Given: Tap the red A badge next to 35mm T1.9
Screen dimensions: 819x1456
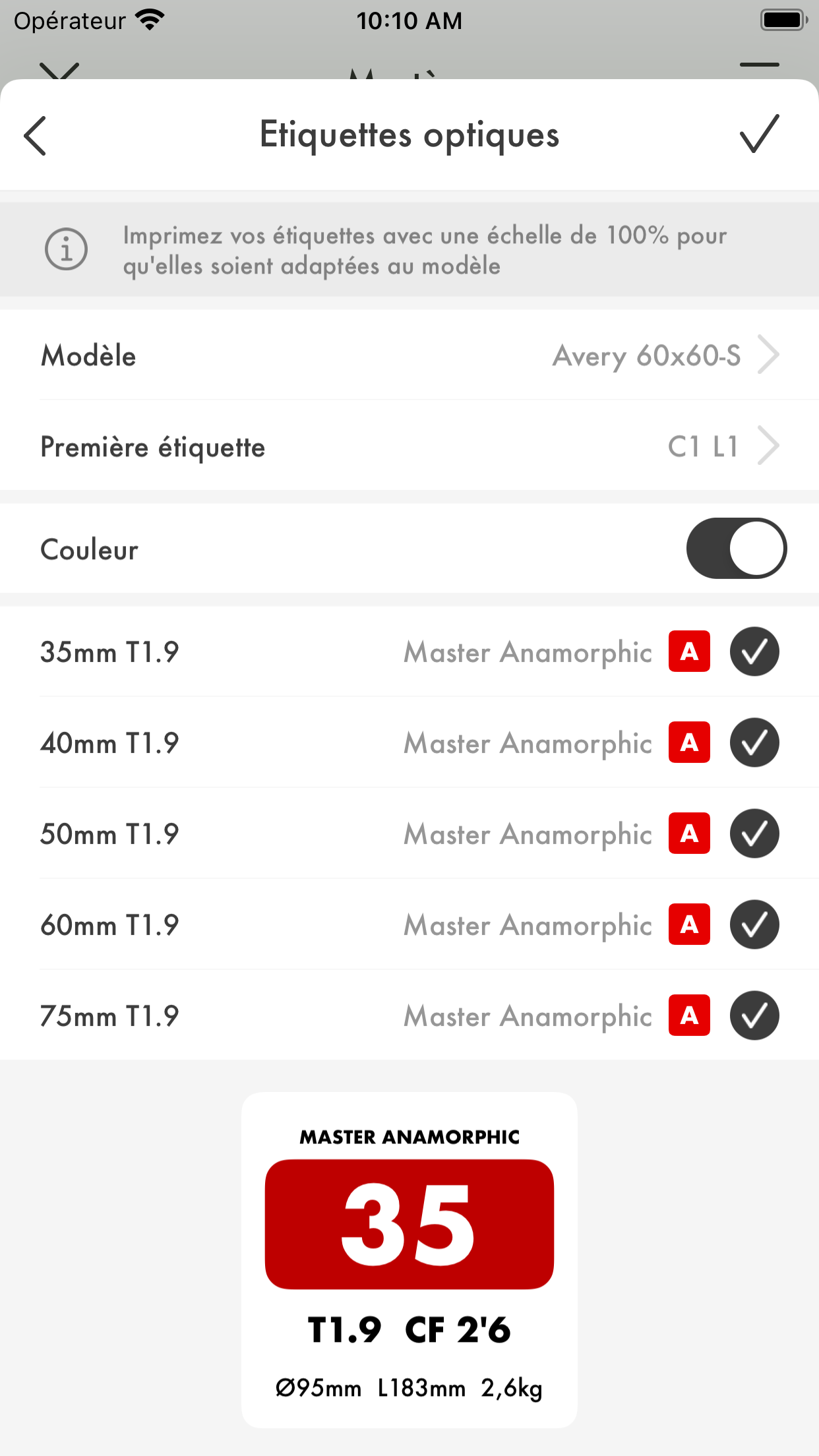Looking at the screenshot, I should click(688, 652).
